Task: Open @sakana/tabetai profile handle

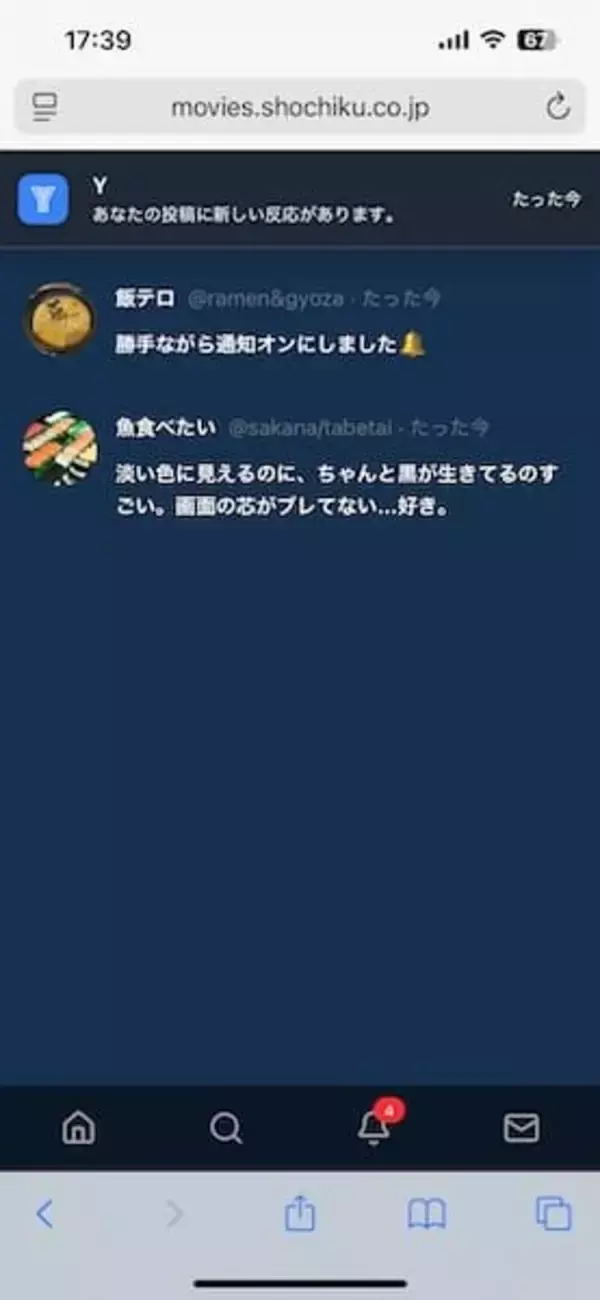Action: coord(310,428)
